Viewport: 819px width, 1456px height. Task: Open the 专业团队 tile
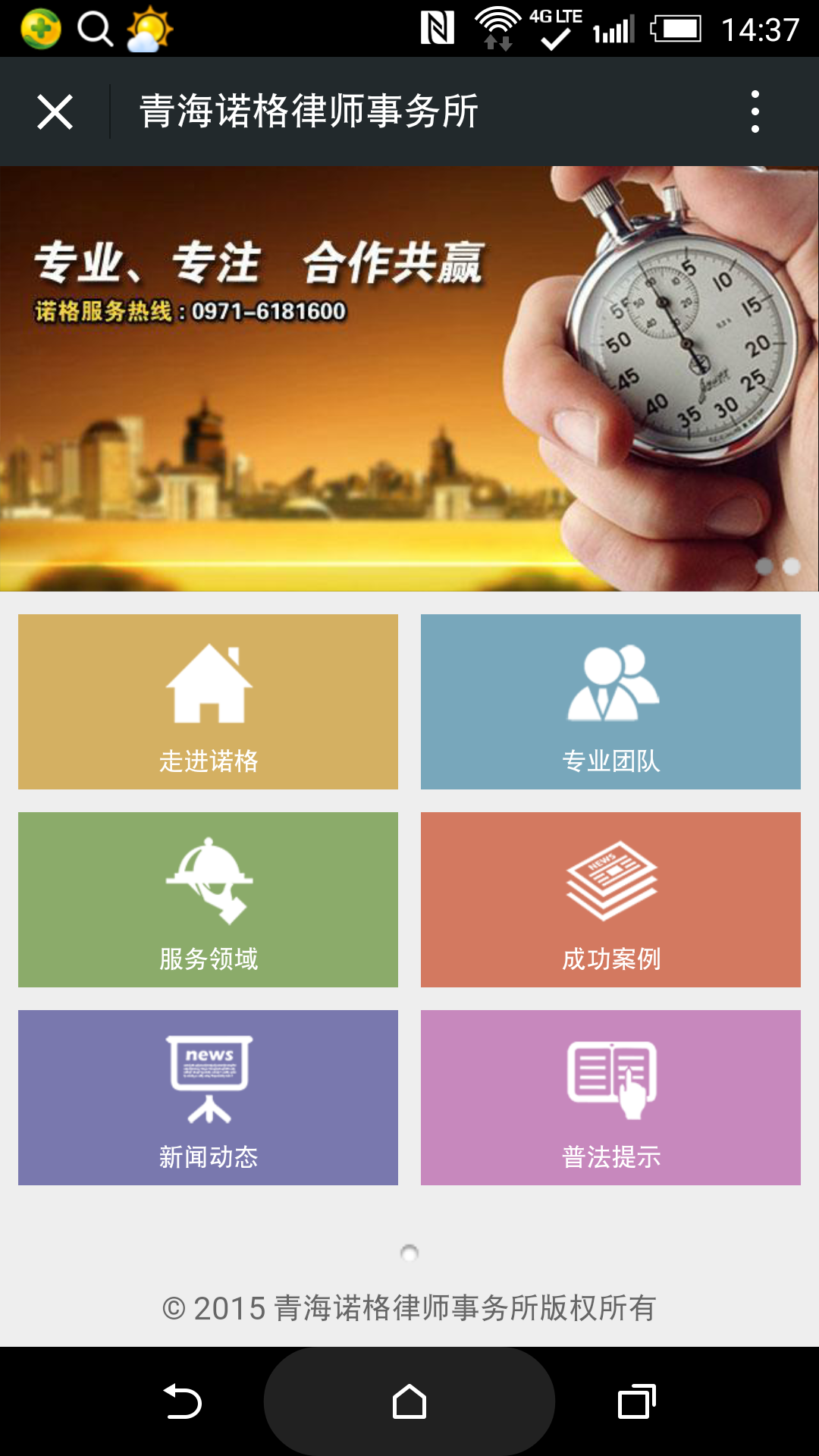(x=610, y=701)
